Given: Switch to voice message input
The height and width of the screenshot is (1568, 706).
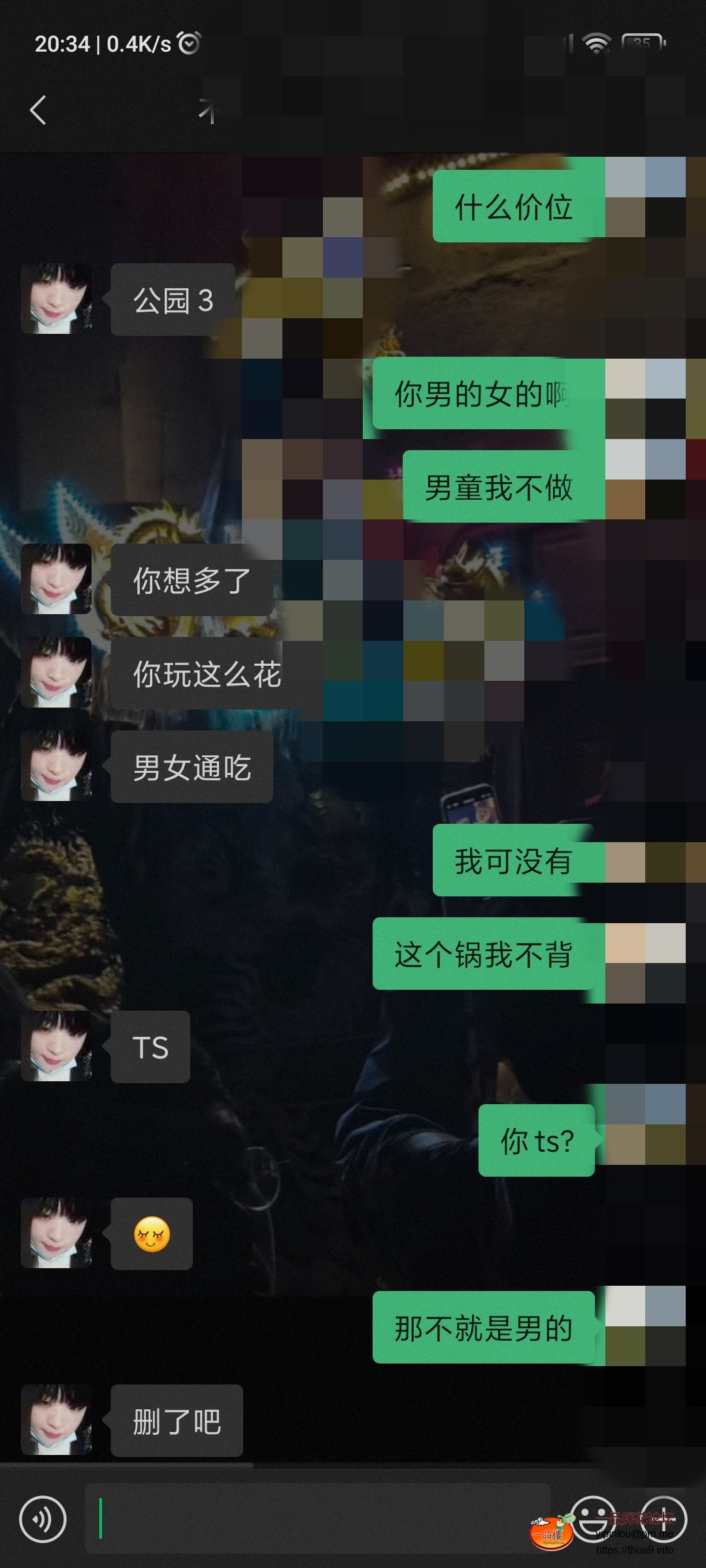Looking at the screenshot, I should [x=43, y=1519].
